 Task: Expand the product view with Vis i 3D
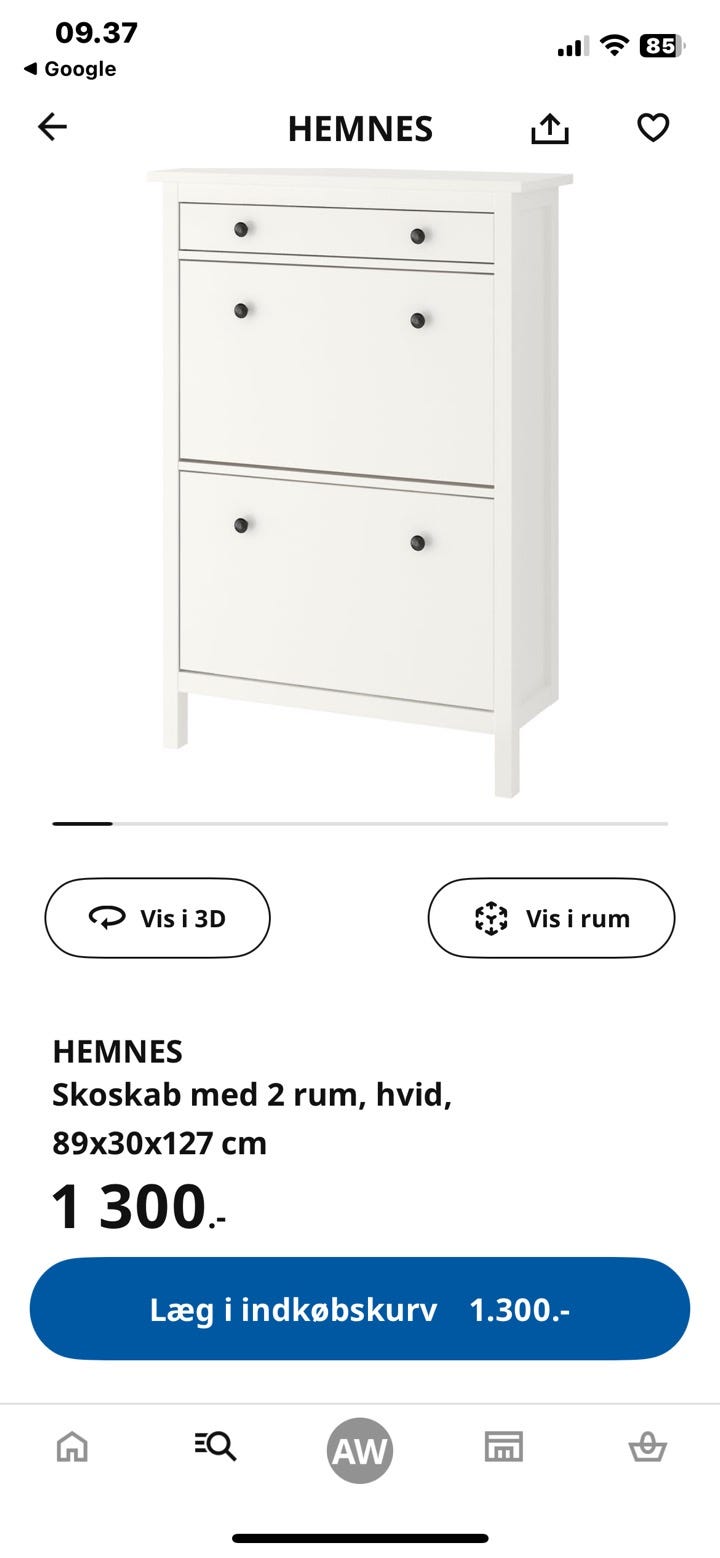[157, 917]
